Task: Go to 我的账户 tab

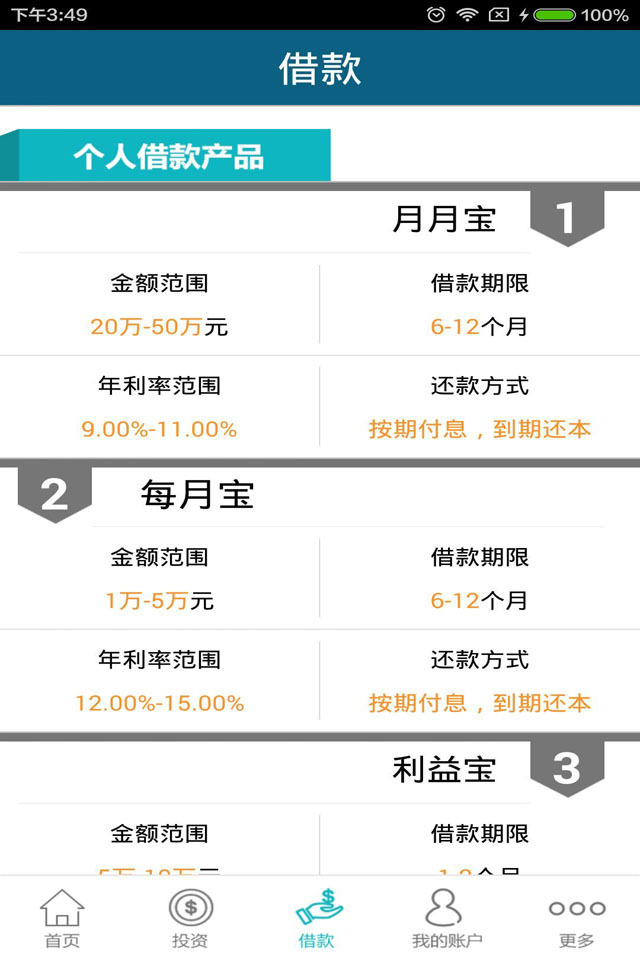Action: point(446,918)
